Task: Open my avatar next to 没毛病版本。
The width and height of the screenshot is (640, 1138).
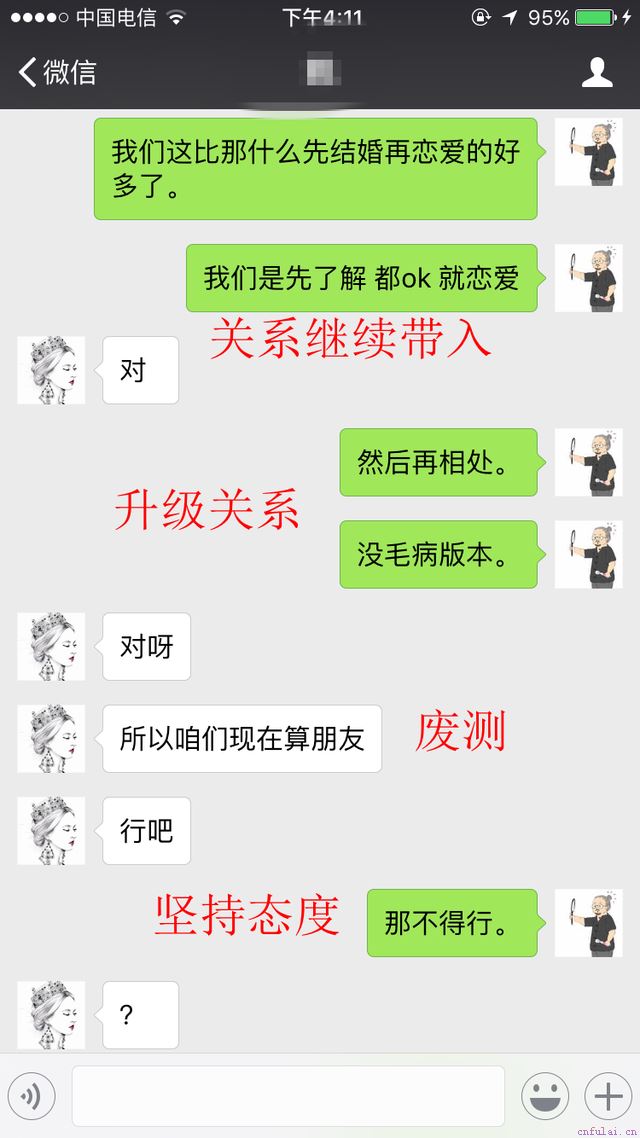Action: click(x=589, y=554)
